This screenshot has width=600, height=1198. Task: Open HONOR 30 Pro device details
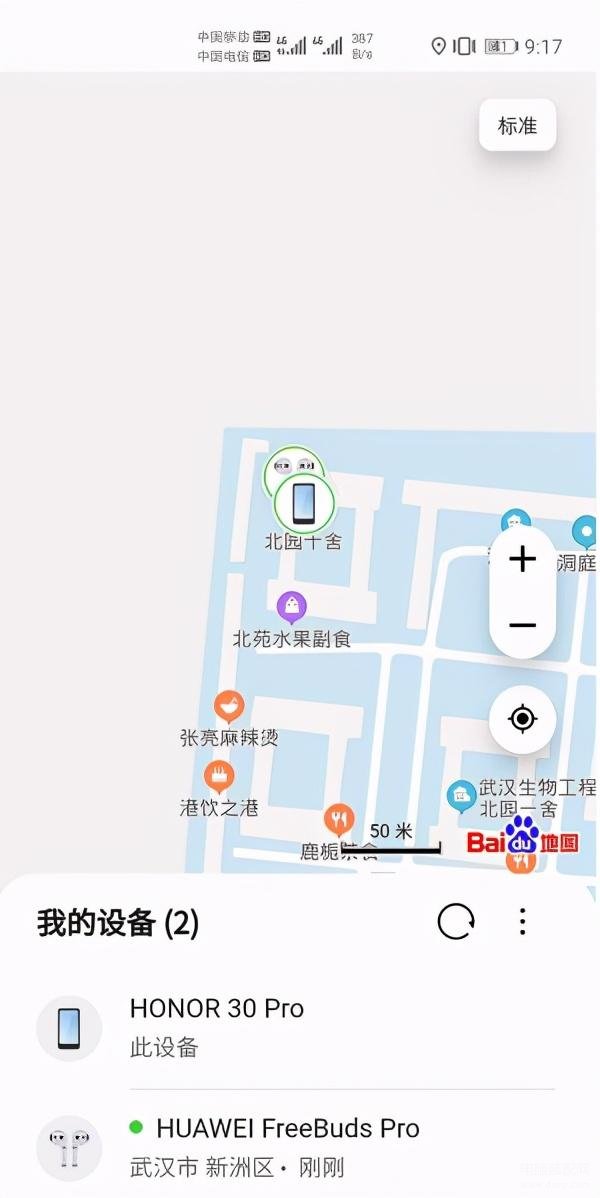click(300, 1027)
